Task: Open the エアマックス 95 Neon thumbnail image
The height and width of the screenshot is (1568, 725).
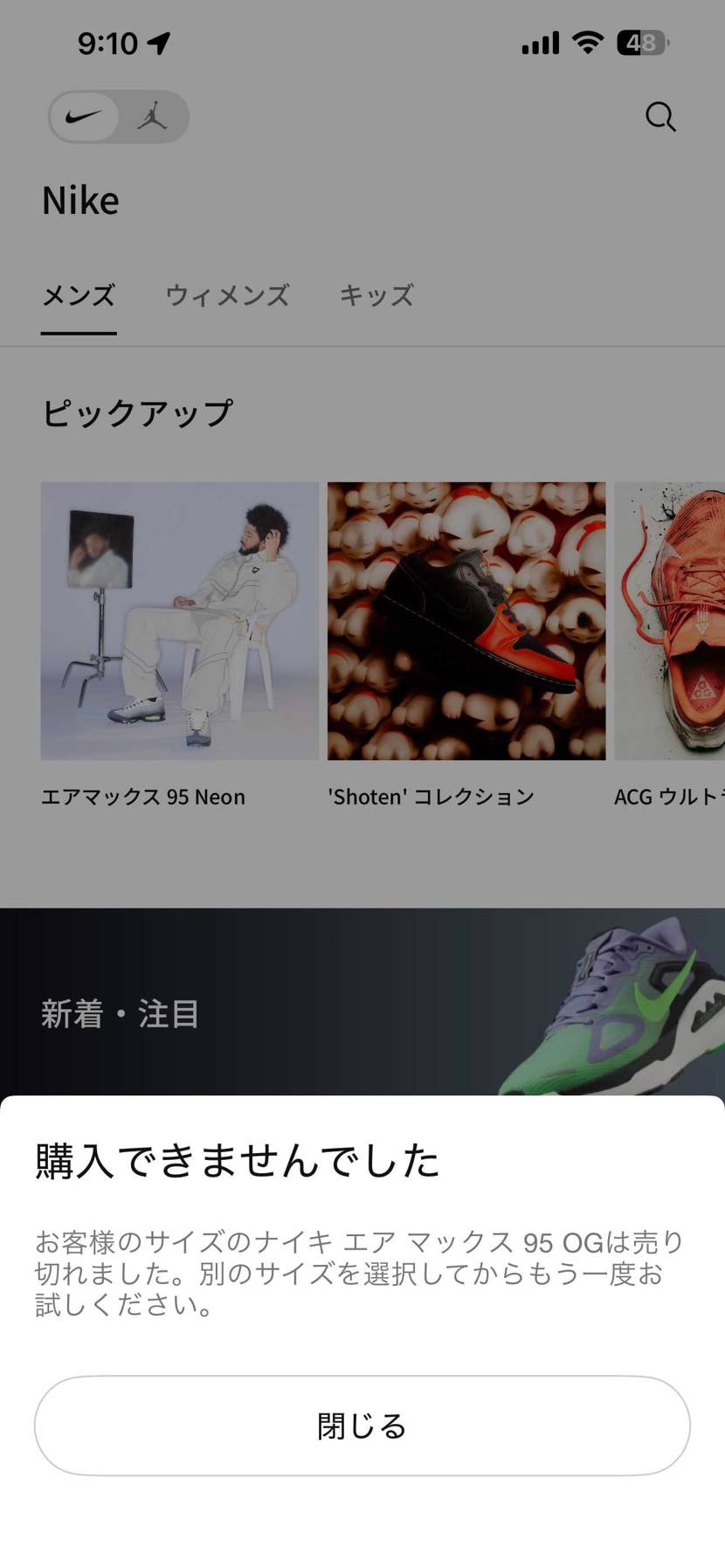Action: click(179, 620)
